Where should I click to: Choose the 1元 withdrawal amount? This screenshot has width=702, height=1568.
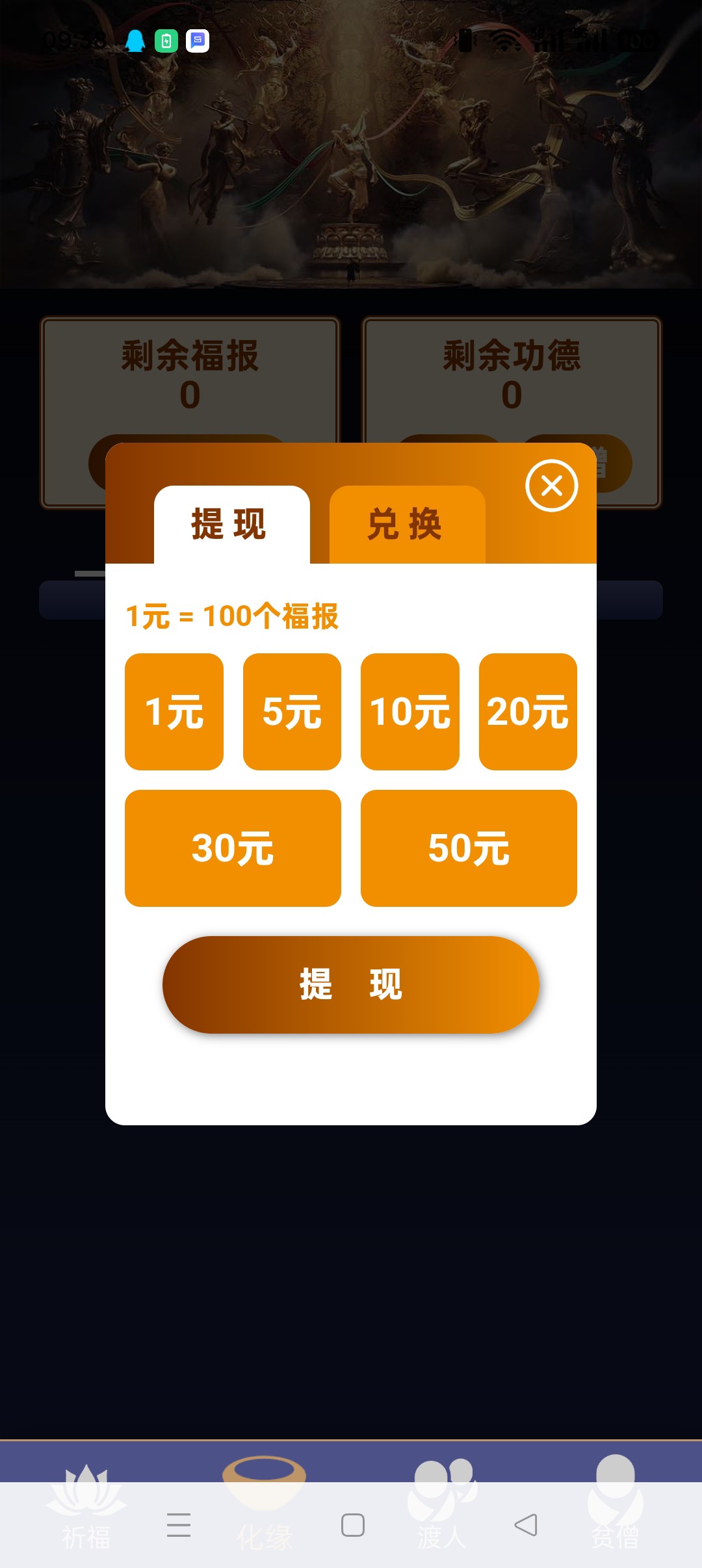pos(174,712)
